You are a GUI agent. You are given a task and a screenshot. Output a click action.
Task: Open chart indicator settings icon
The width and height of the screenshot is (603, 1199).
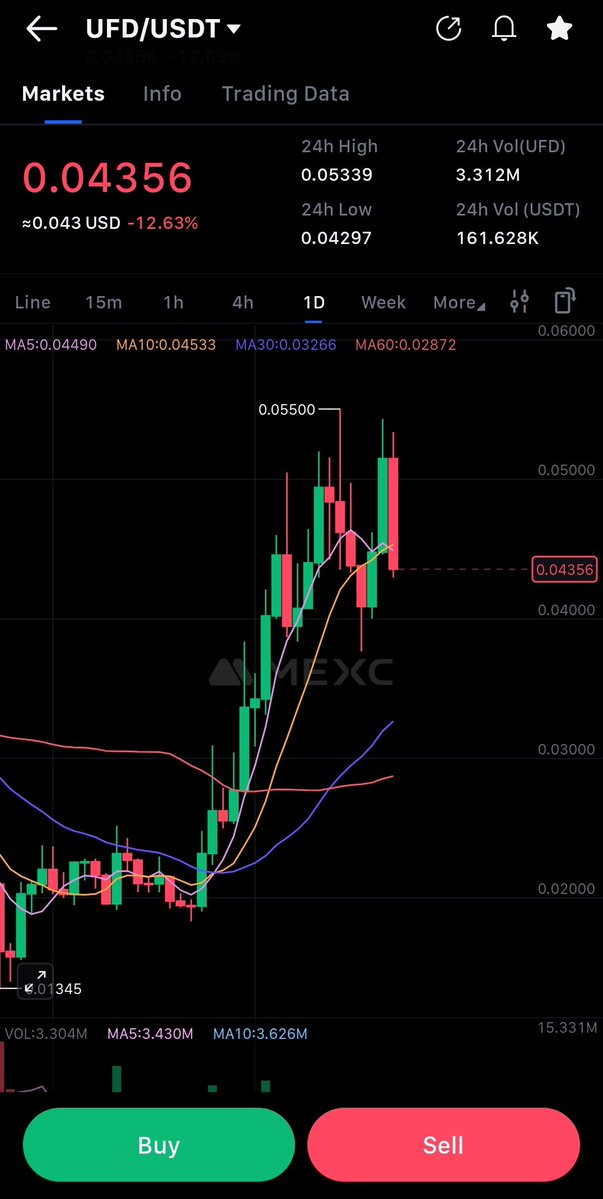(x=520, y=301)
